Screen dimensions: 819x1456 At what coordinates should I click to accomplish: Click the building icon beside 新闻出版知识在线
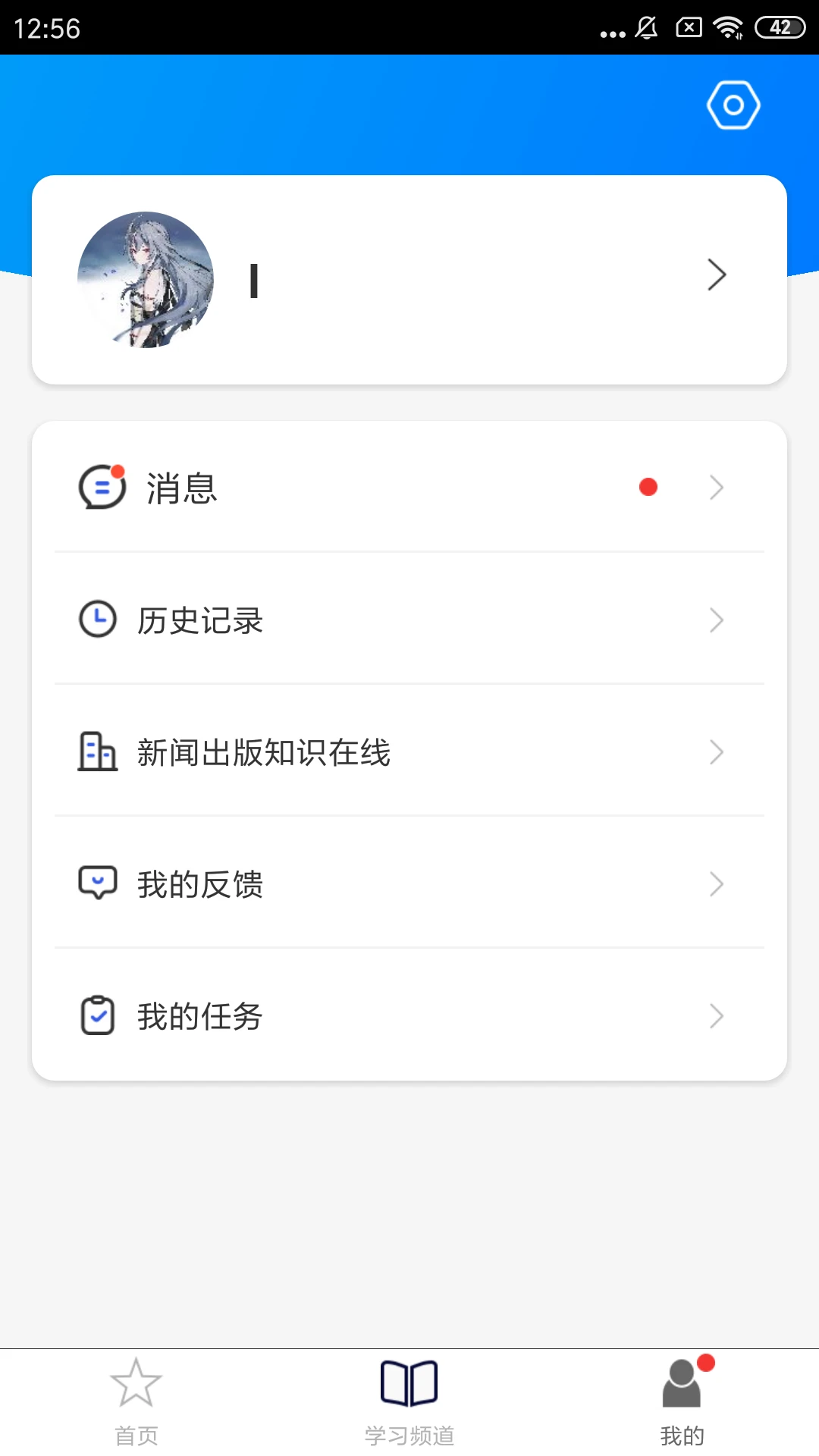96,752
